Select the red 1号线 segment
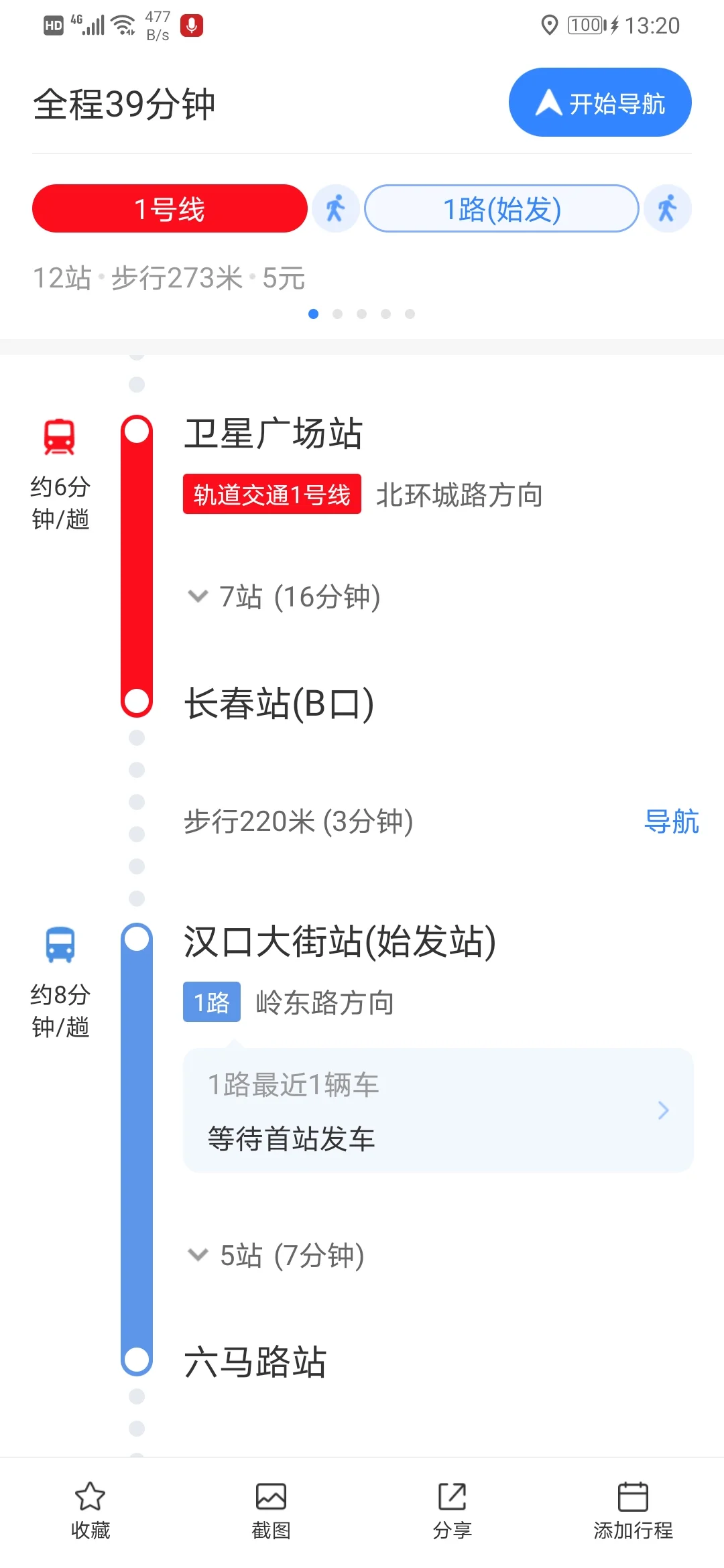 click(168, 208)
